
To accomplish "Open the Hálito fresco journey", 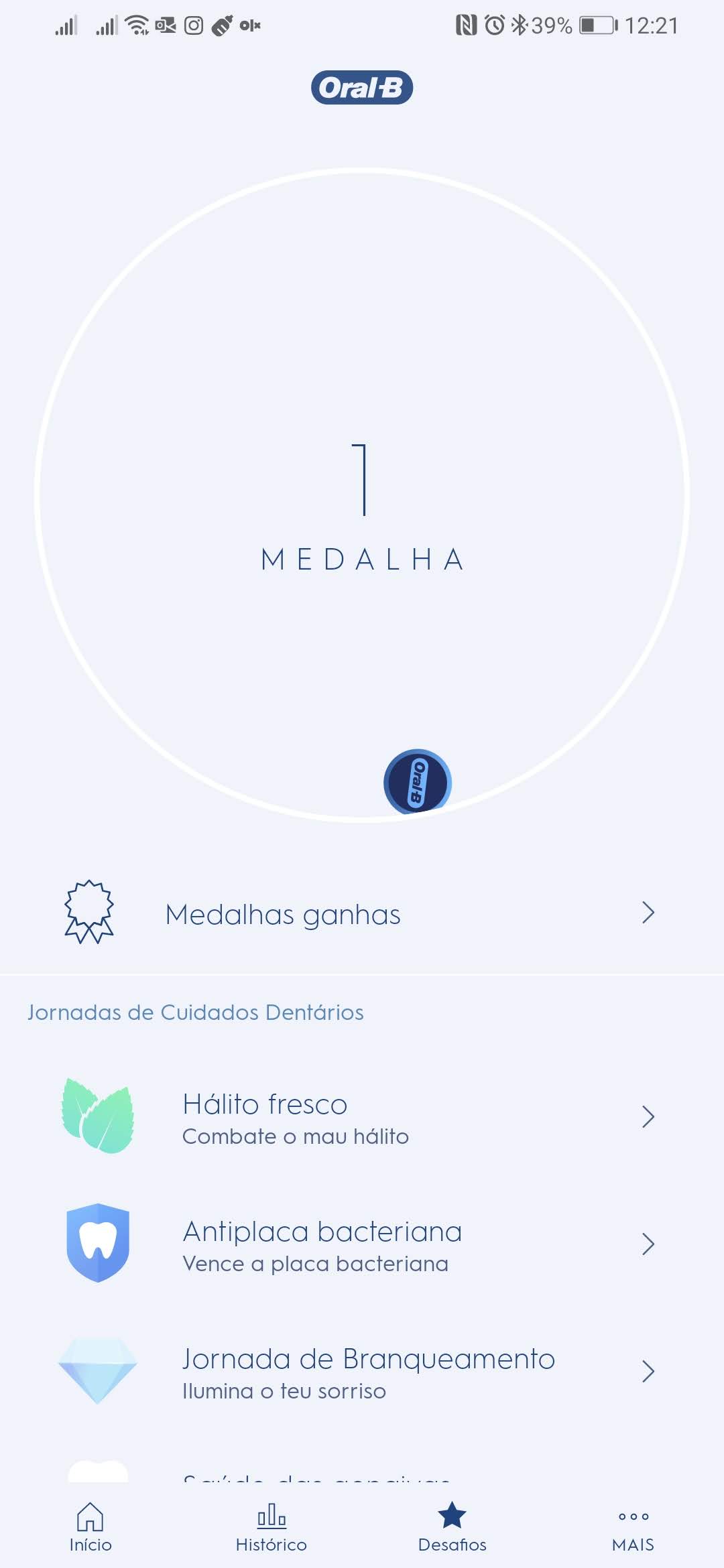I will click(x=362, y=1118).
